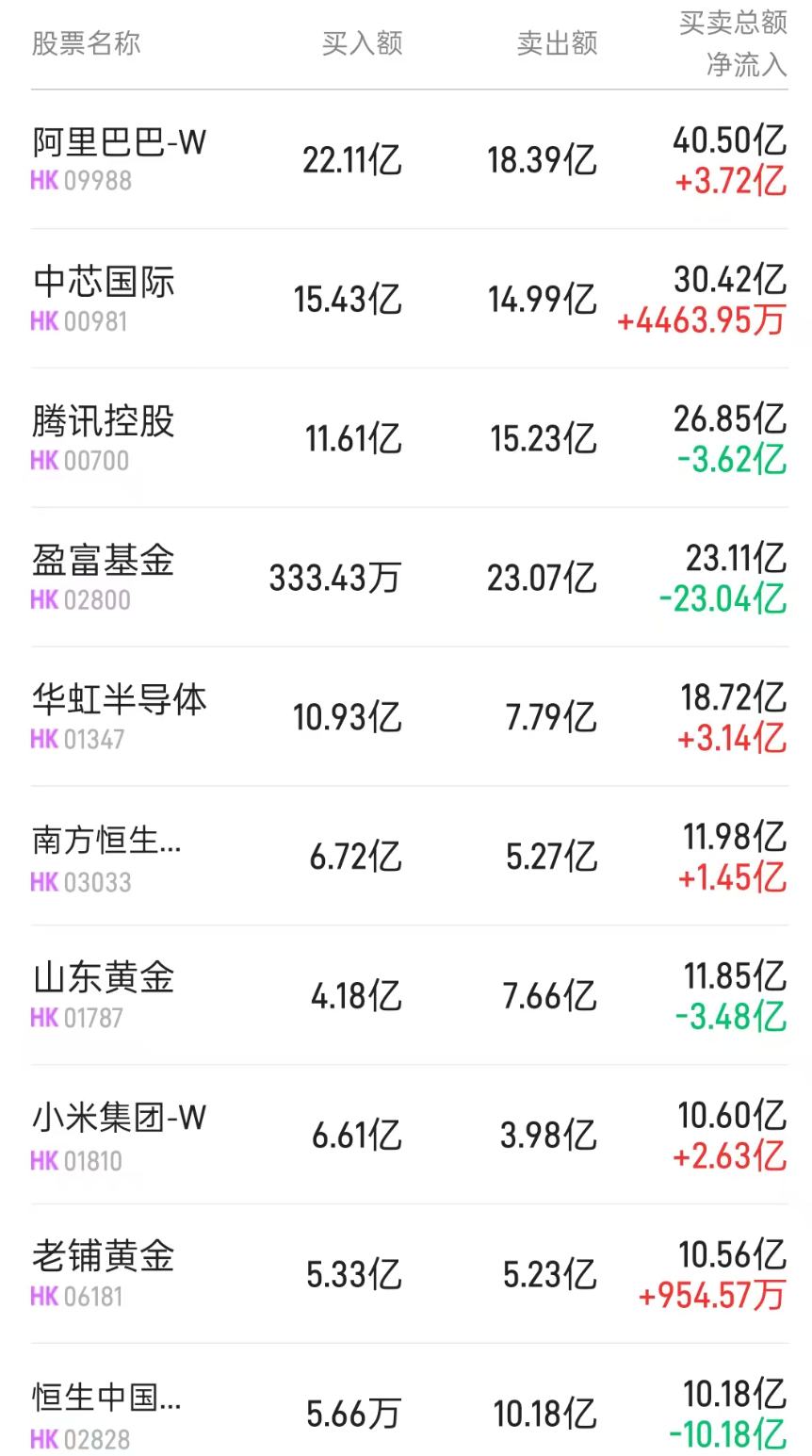Open the 阿里巴巴-W stock row
Screen dimensions: 812x1456
coord(119,158)
